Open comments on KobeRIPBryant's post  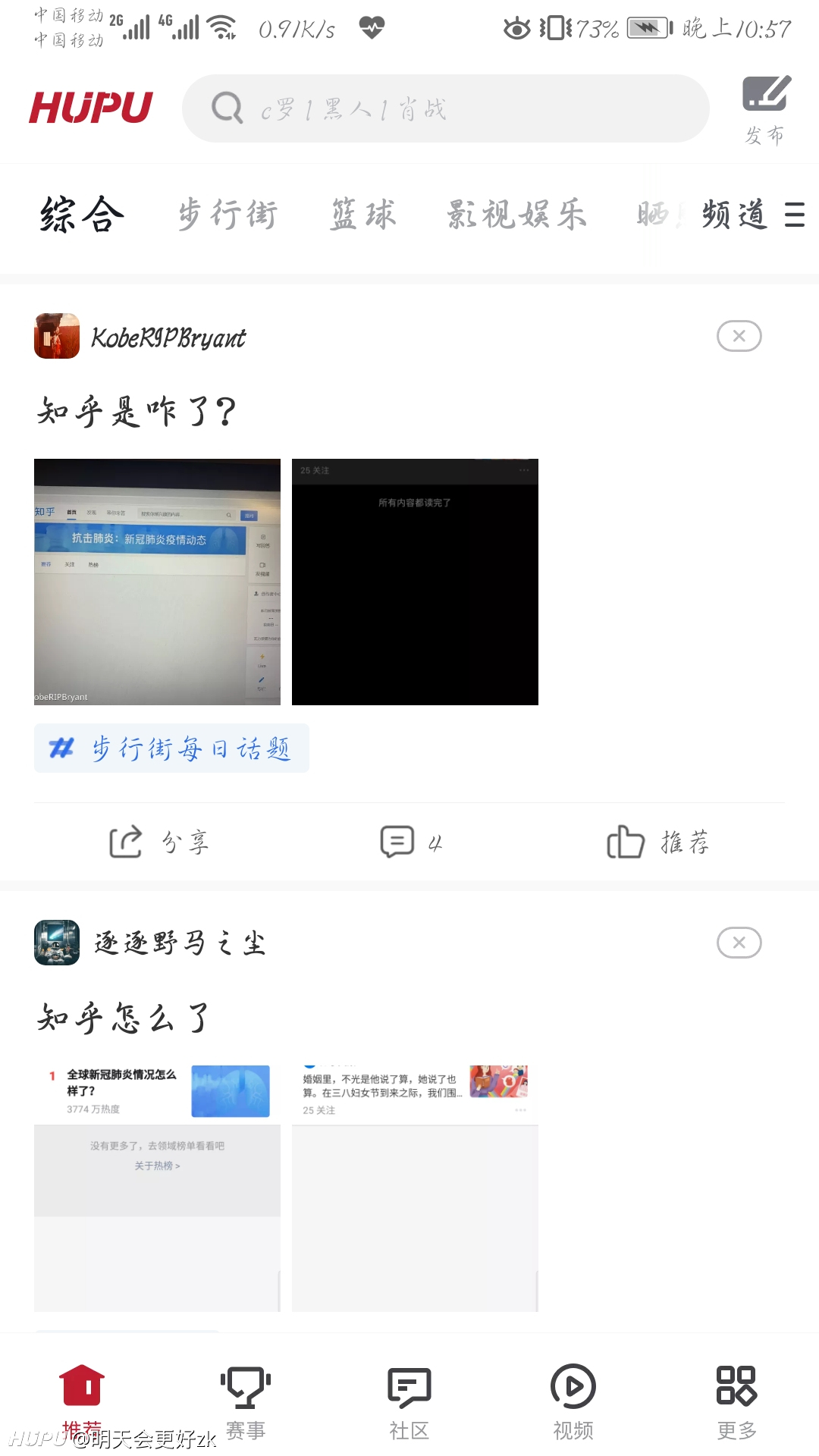411,842
